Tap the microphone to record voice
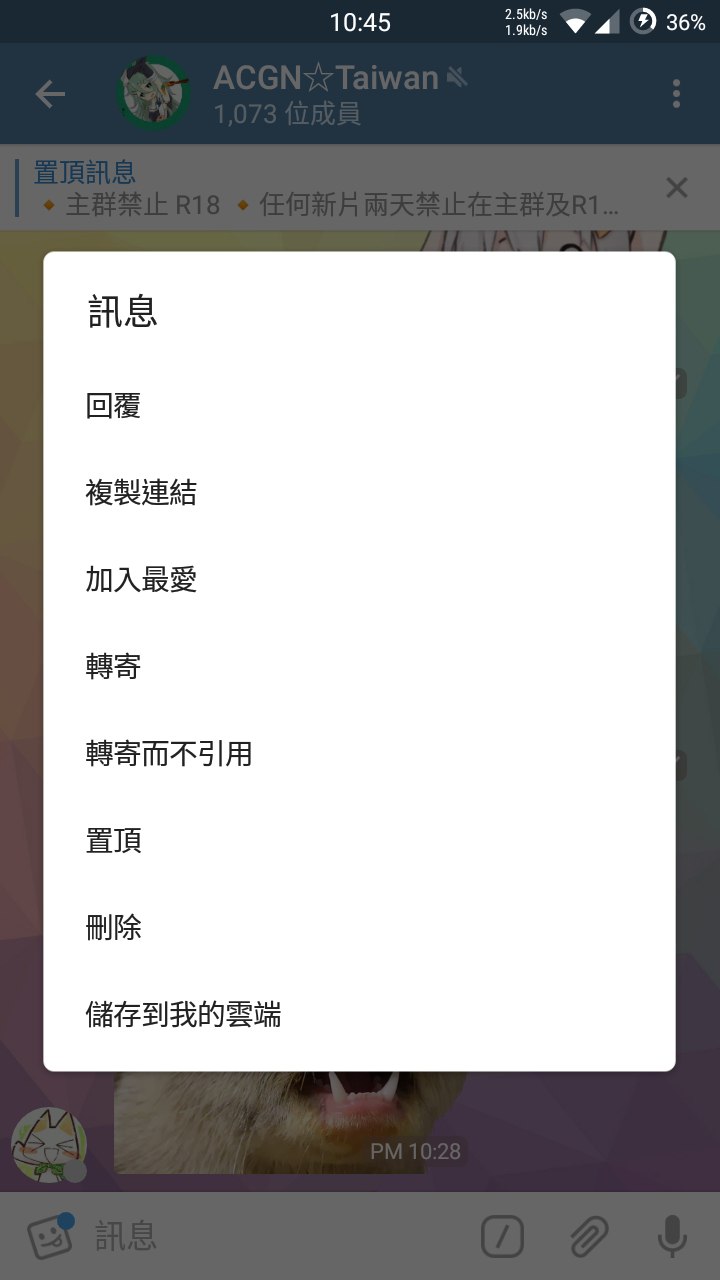The width and height of the screenshot is (720, 1280). point(672,1238)
